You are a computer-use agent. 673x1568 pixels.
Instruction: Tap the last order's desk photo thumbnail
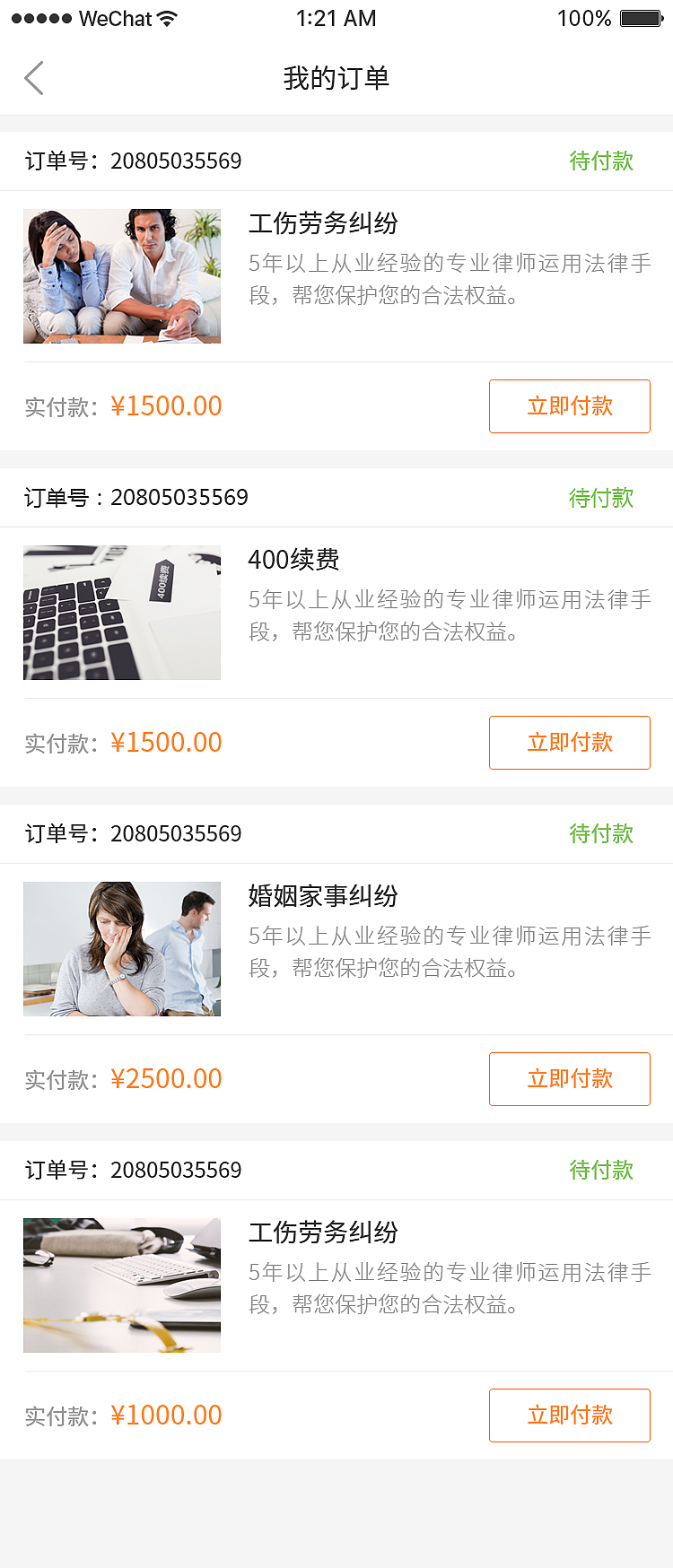[121, 1285]
